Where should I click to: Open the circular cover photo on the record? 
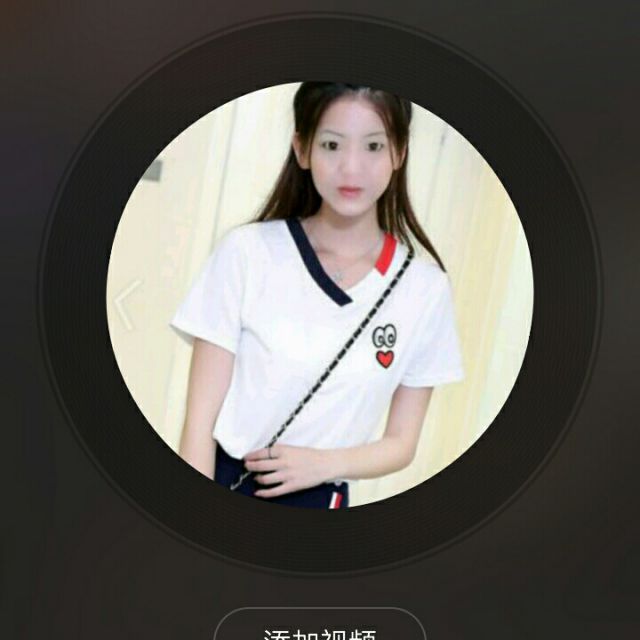320,295
